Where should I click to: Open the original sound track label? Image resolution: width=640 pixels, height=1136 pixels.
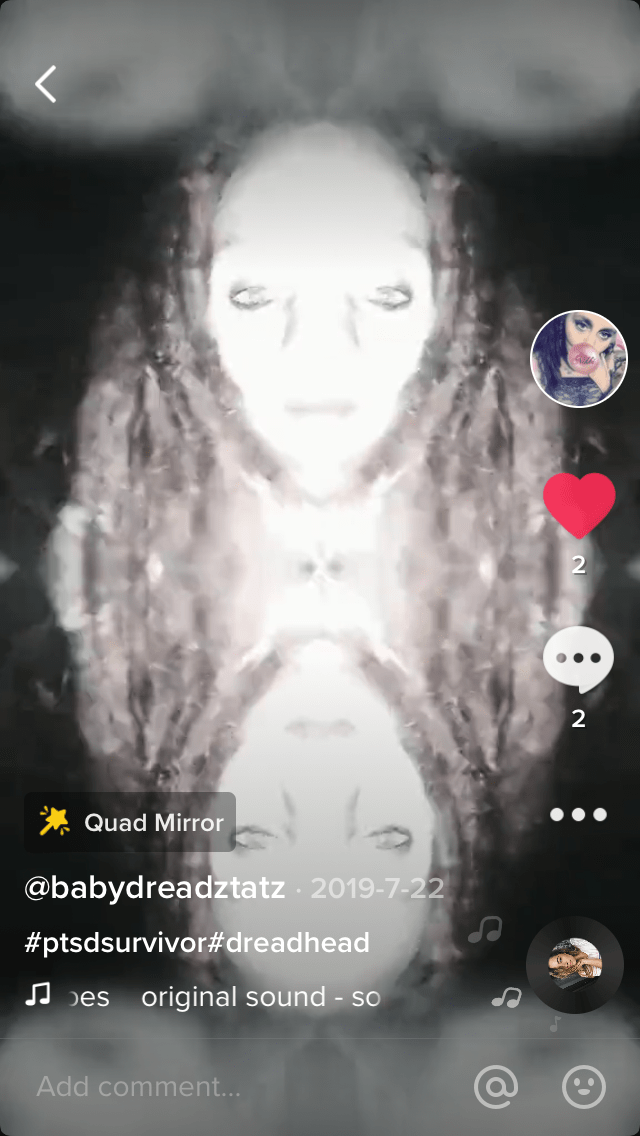(260, 997)
